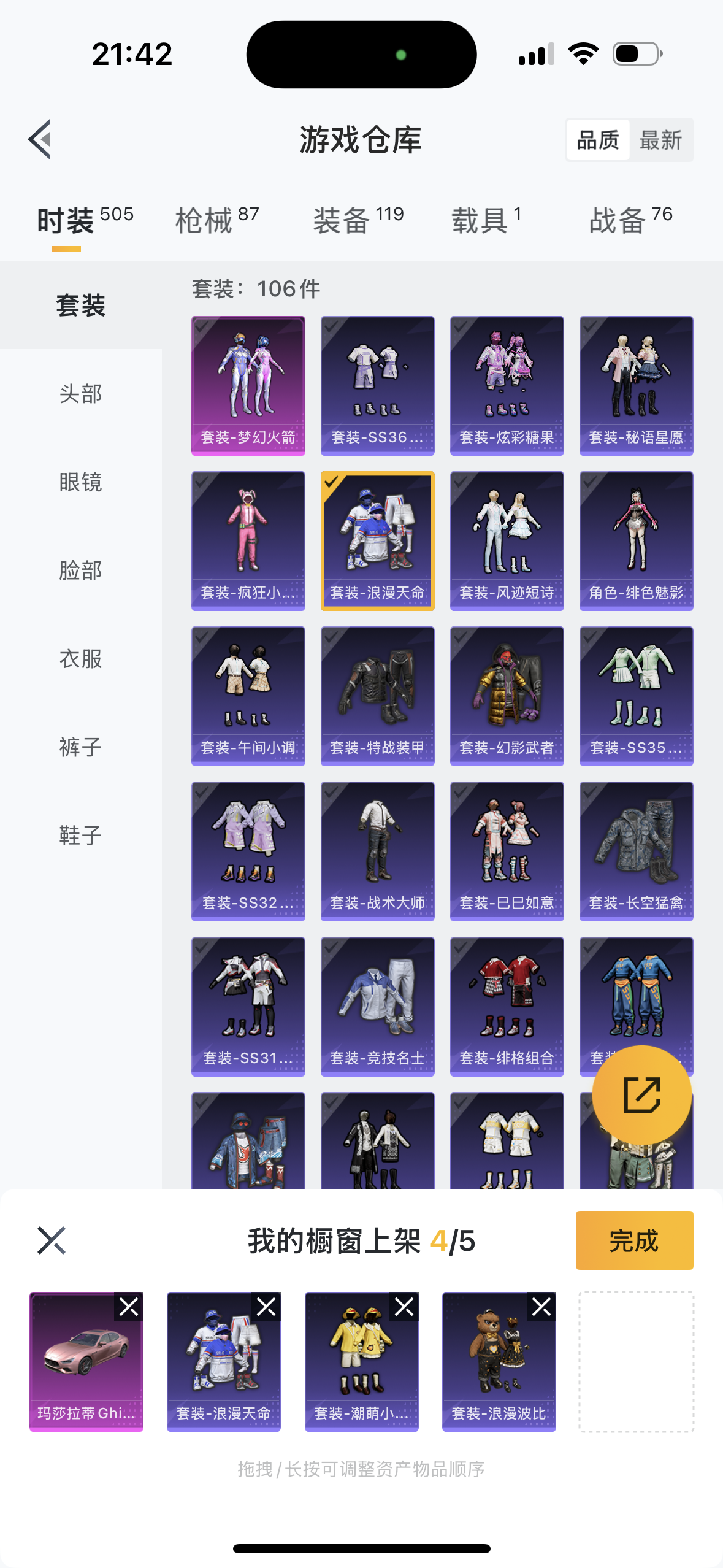Select the 套装-秘语星愿 item
This screenshot has width=723, height=1568.
636,385
